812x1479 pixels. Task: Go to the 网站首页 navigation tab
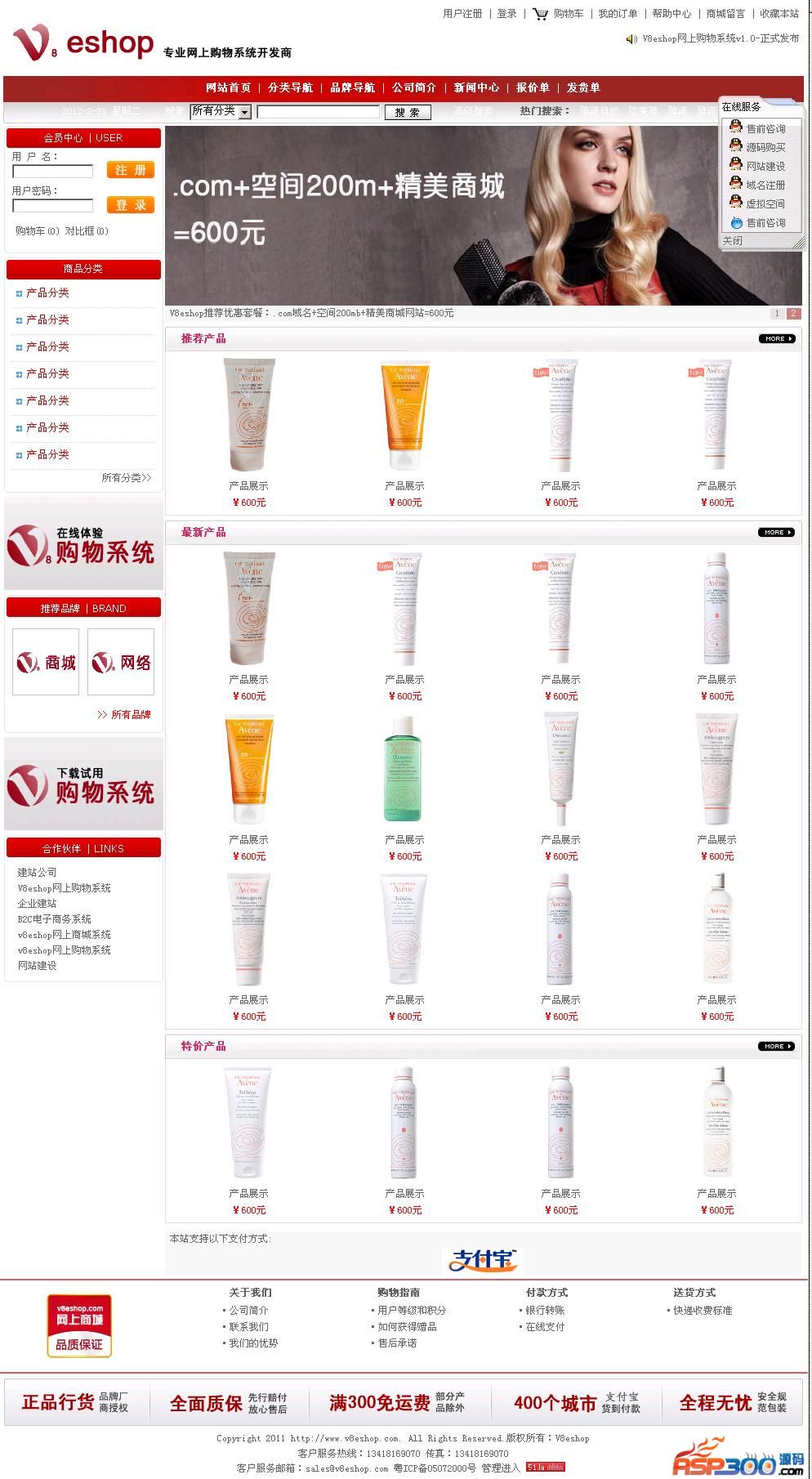pyautogui.click(x=228, y=87)
